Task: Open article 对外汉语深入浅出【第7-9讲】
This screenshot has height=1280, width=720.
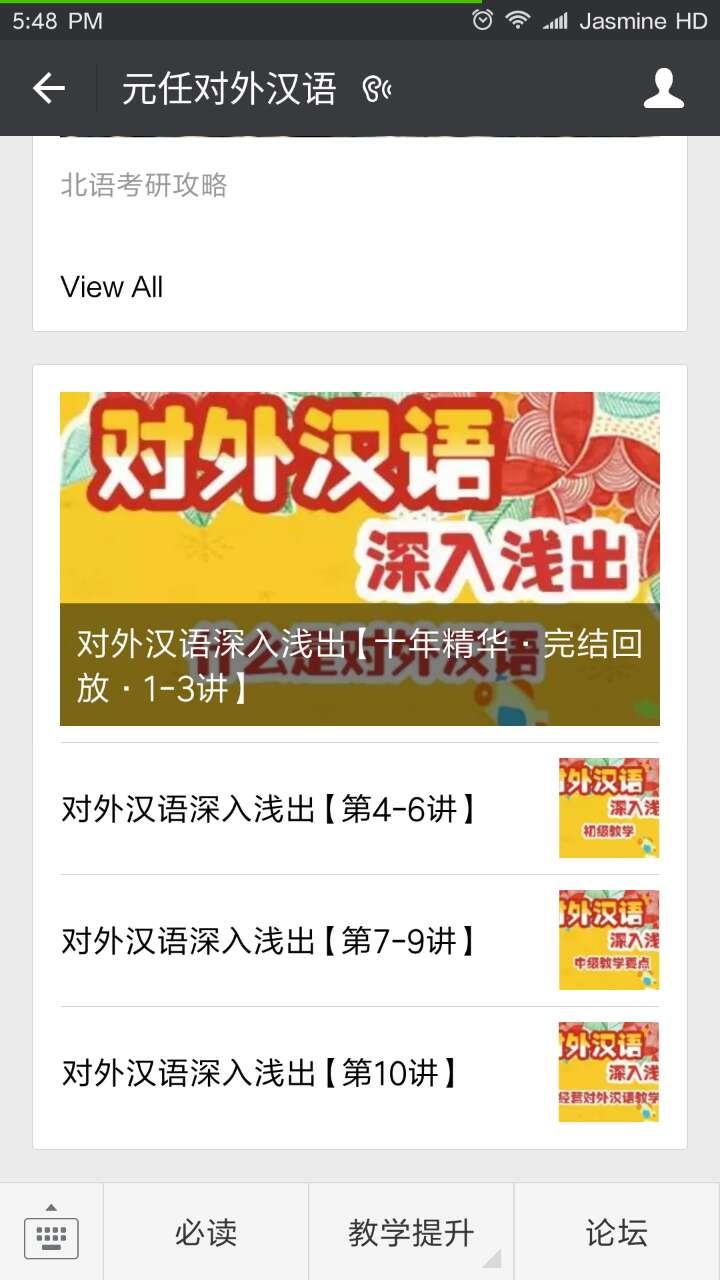Action: point(360,940)
